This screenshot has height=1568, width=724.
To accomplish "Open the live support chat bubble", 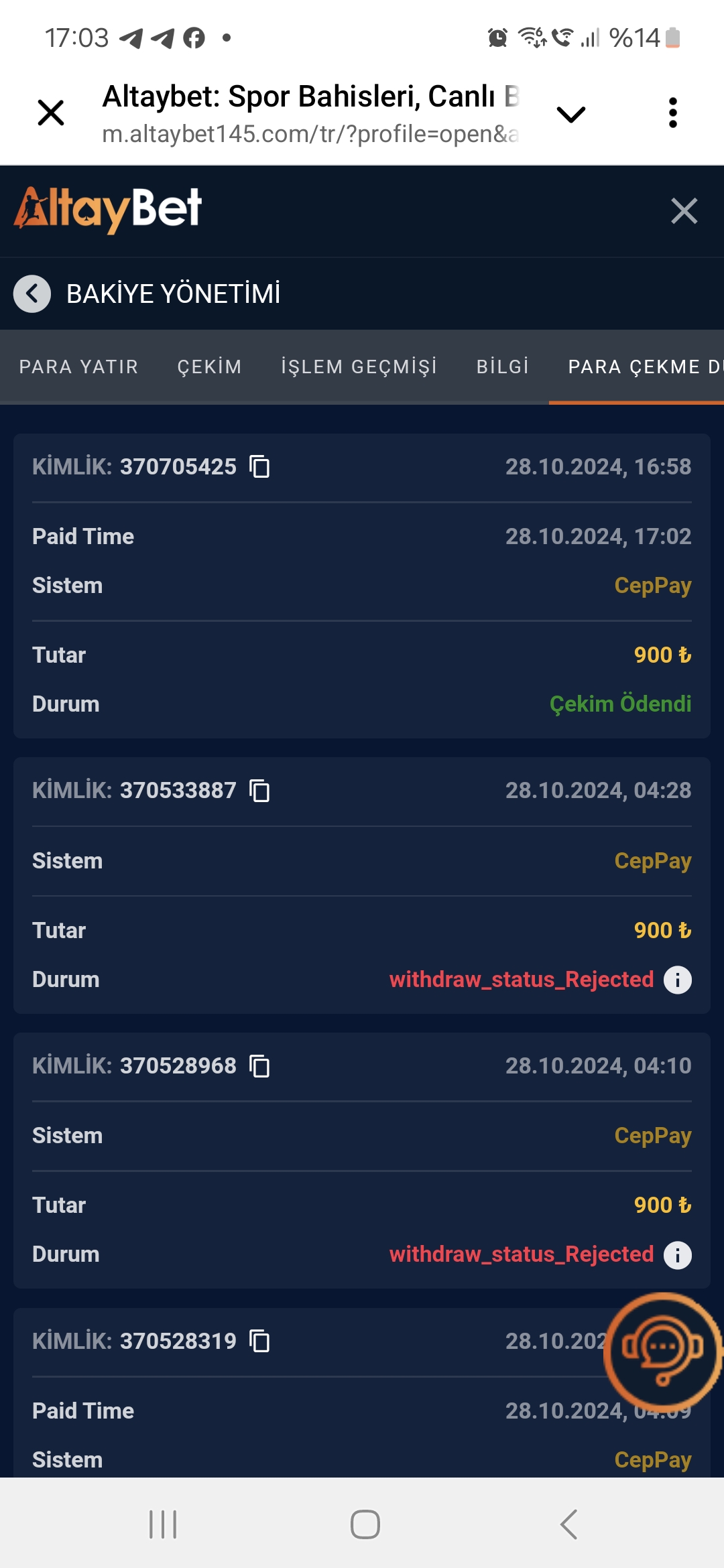I will 662,1348.
